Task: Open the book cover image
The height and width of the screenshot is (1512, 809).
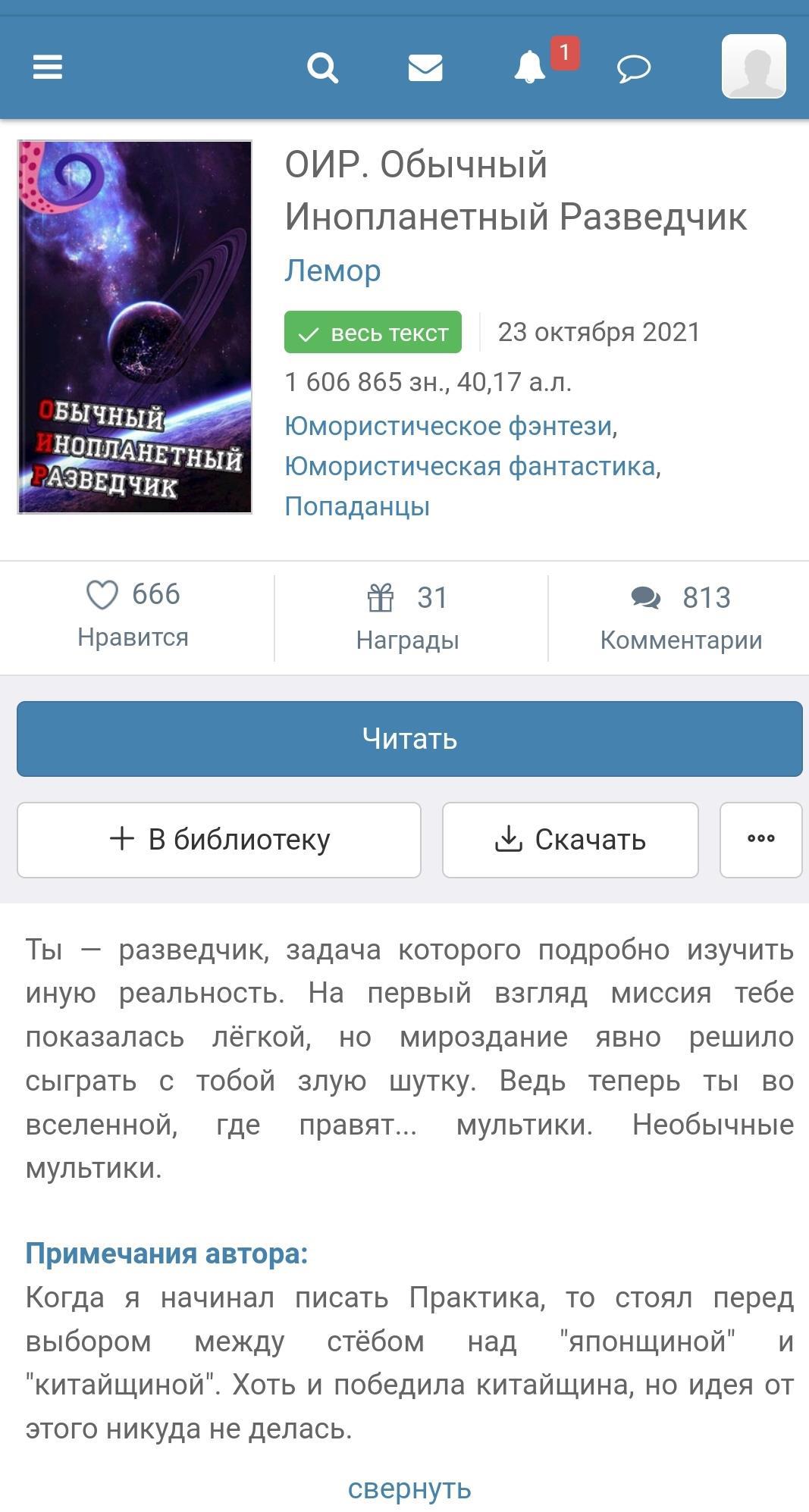Action: [135, 327]
